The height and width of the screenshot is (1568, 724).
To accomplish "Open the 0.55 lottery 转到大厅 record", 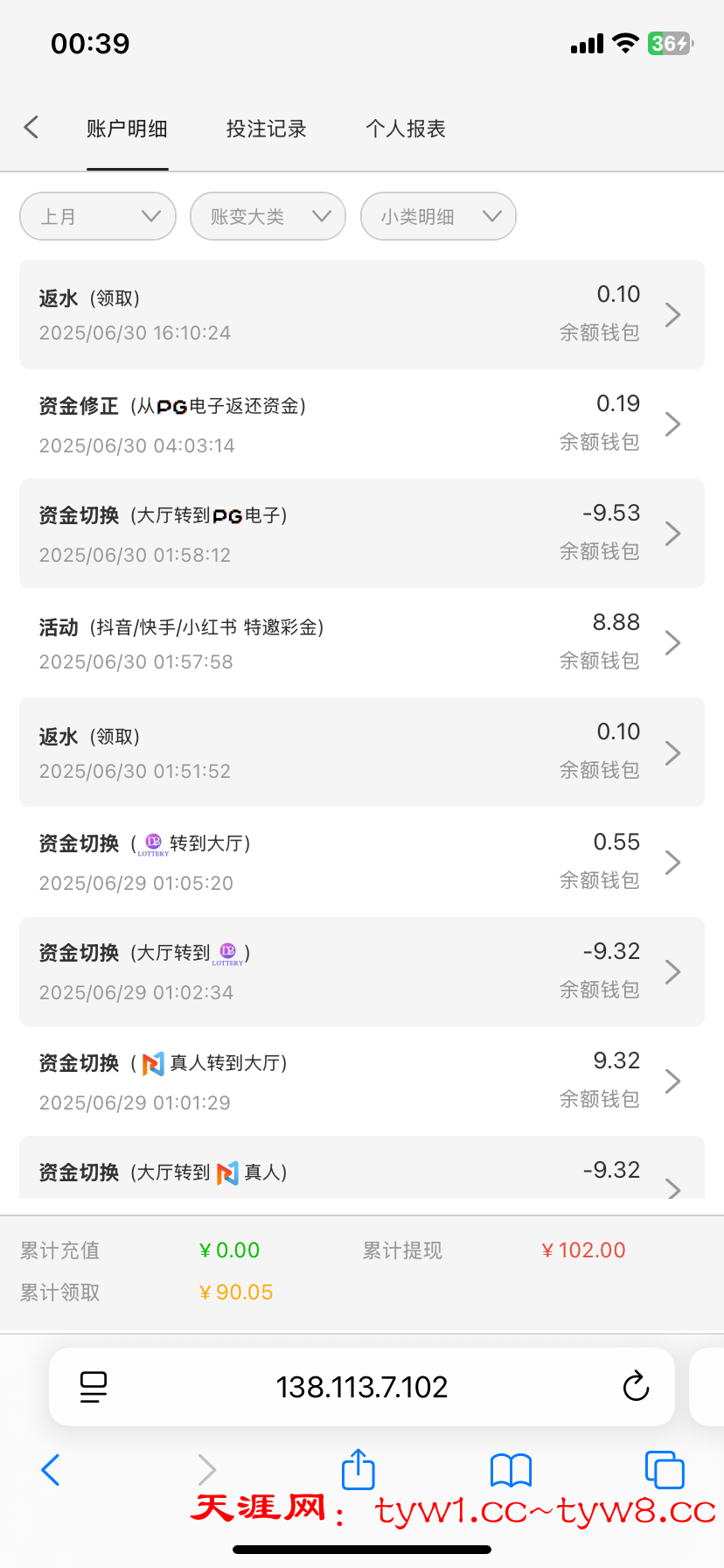I will [362, 862].
